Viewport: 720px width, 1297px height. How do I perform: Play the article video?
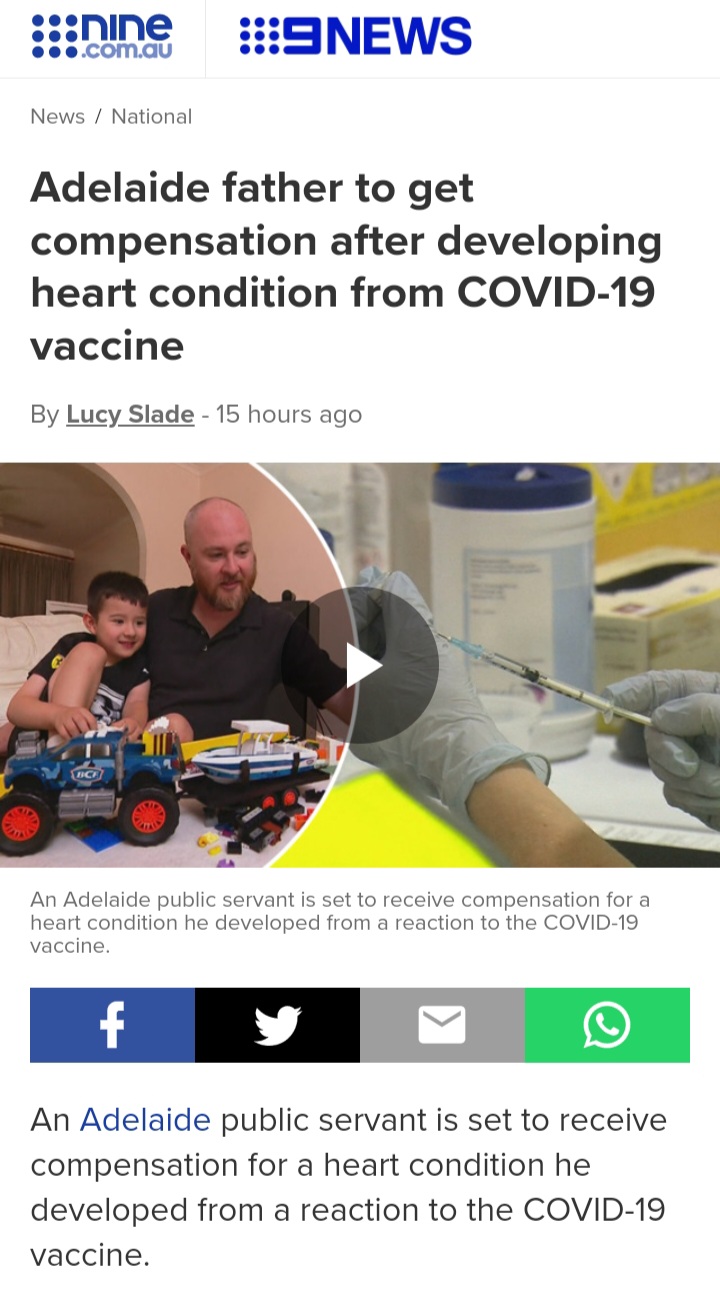tap(360, 665)
